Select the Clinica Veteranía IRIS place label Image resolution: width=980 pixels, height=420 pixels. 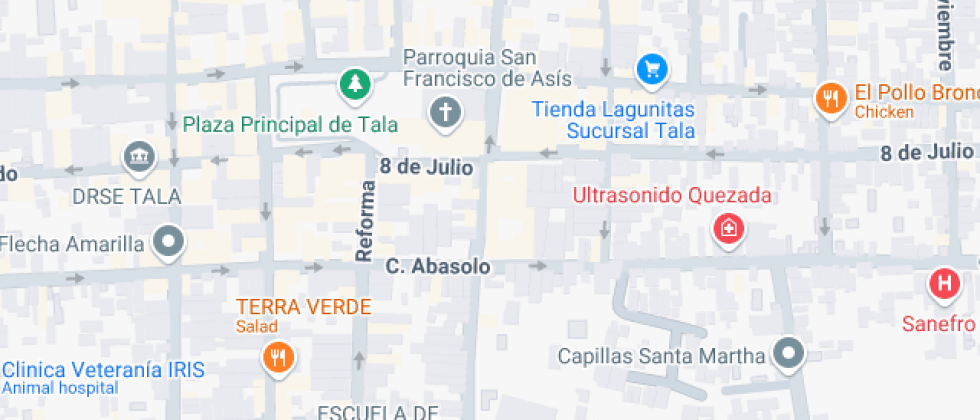pyautogui.click(x=103, y=370)
